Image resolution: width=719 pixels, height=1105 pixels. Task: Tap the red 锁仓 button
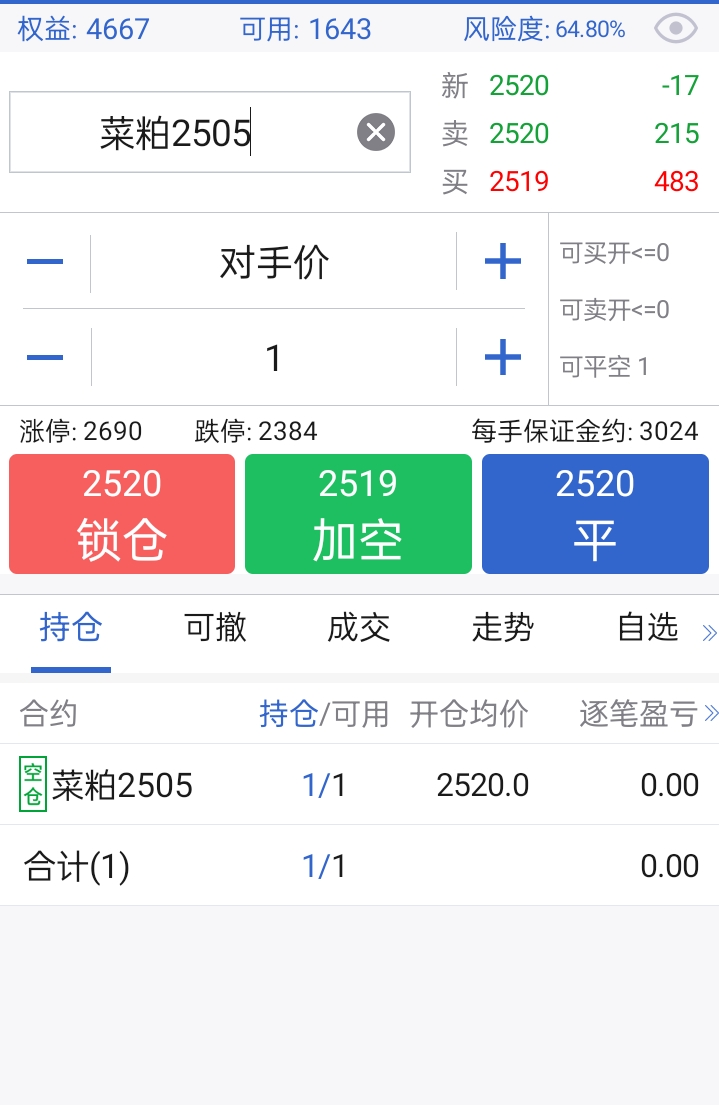coord(122,514)
